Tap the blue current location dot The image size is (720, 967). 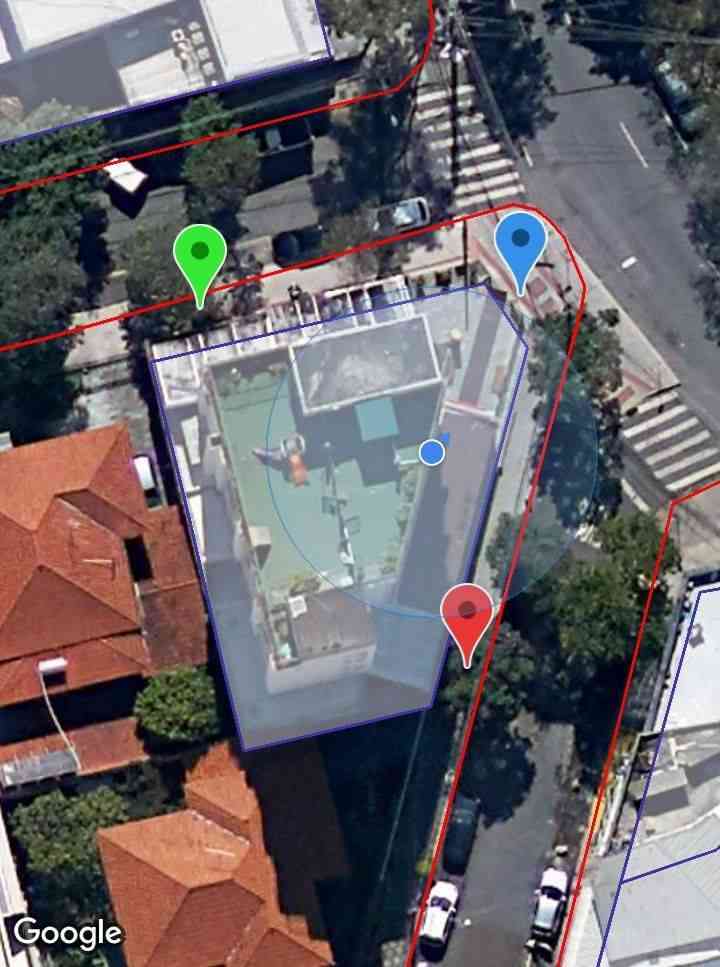(432, 453)
